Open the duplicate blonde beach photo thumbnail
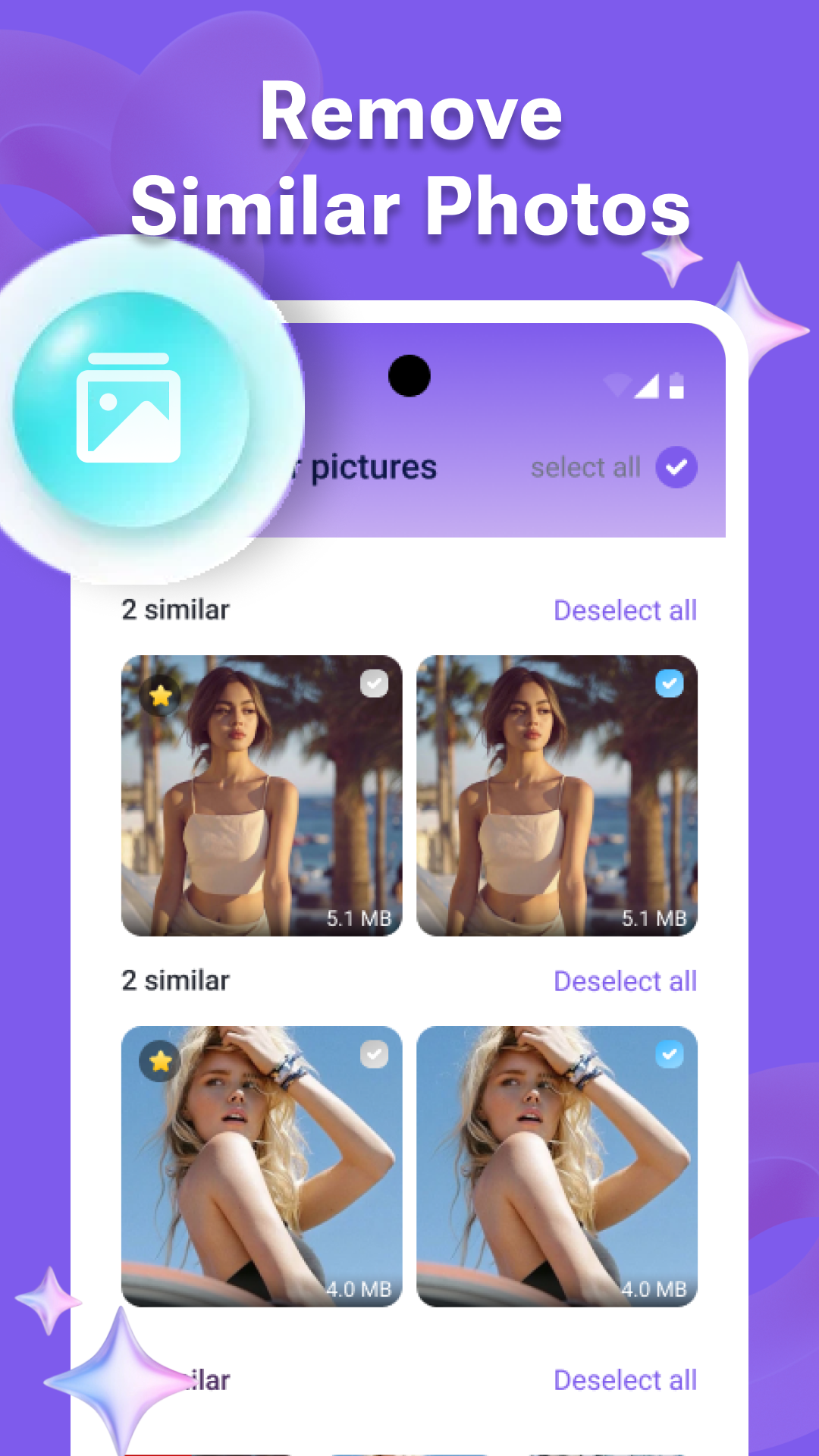The image size is (819, 1456). tap(557, 1164)
